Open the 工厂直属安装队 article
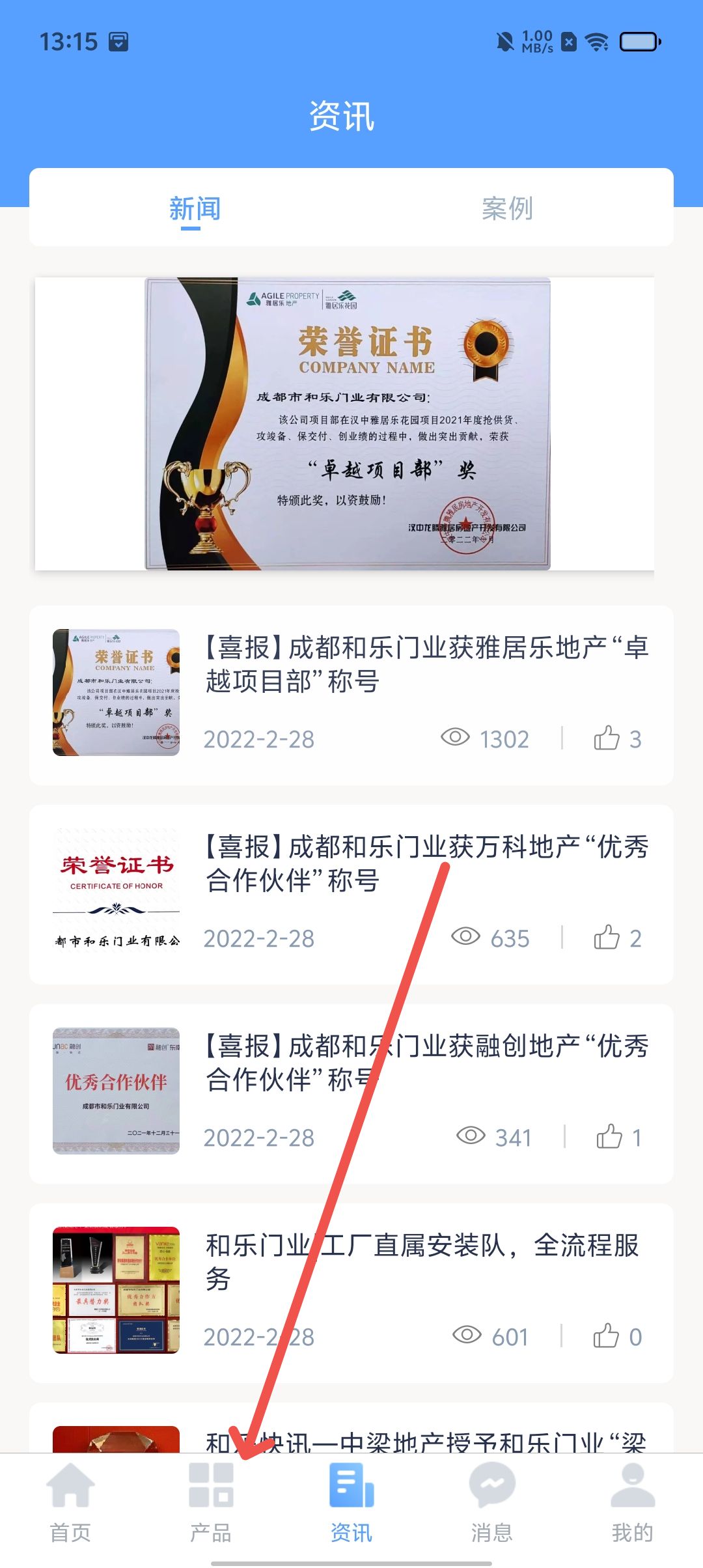 [423, 1262]
